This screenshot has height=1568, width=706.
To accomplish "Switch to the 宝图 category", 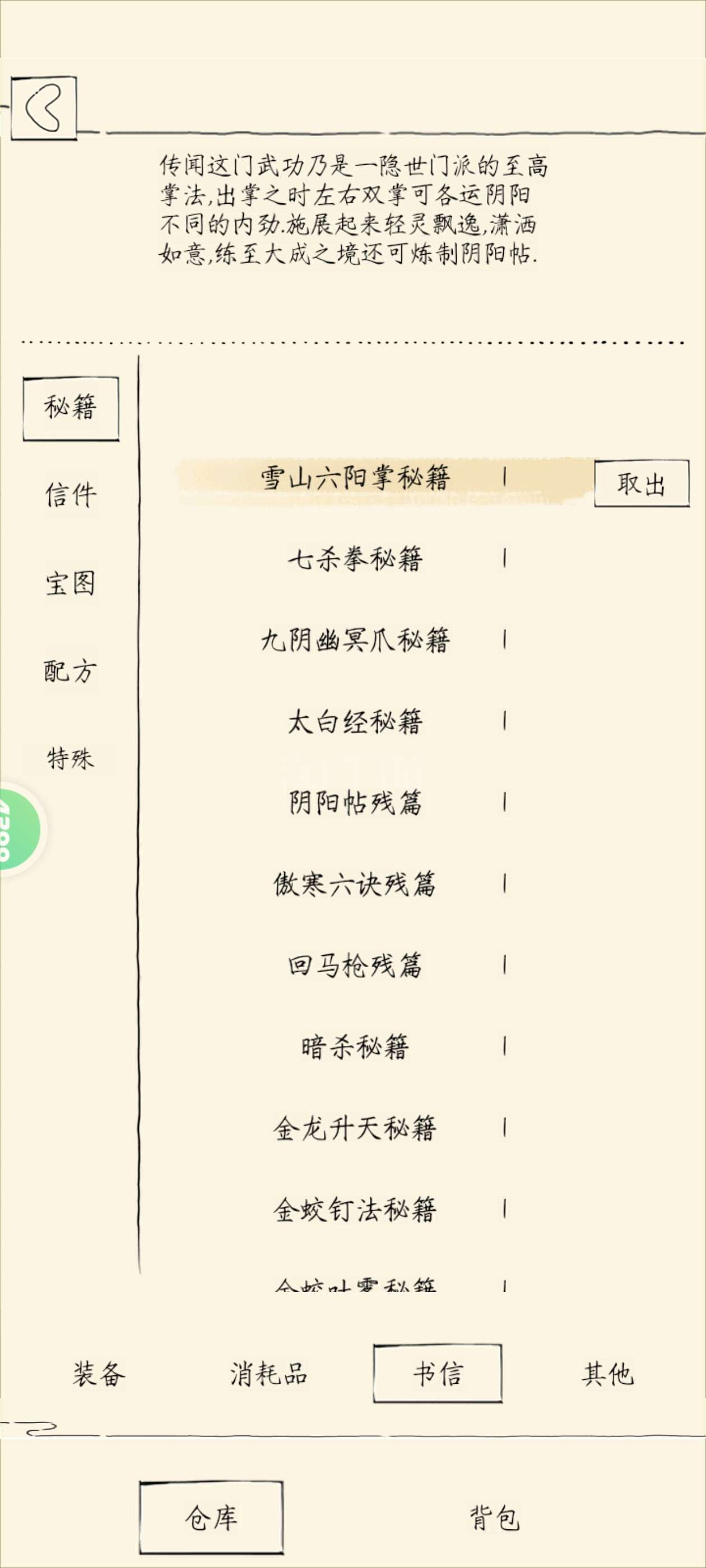I will pos(71,583).
